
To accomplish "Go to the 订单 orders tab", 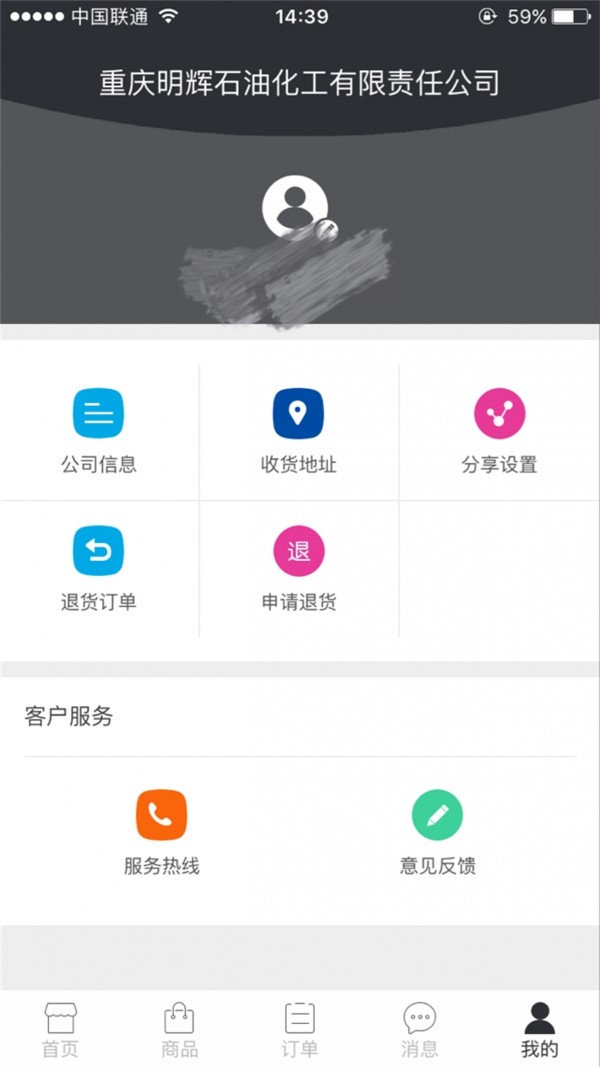I will [x=299, y=1029].
